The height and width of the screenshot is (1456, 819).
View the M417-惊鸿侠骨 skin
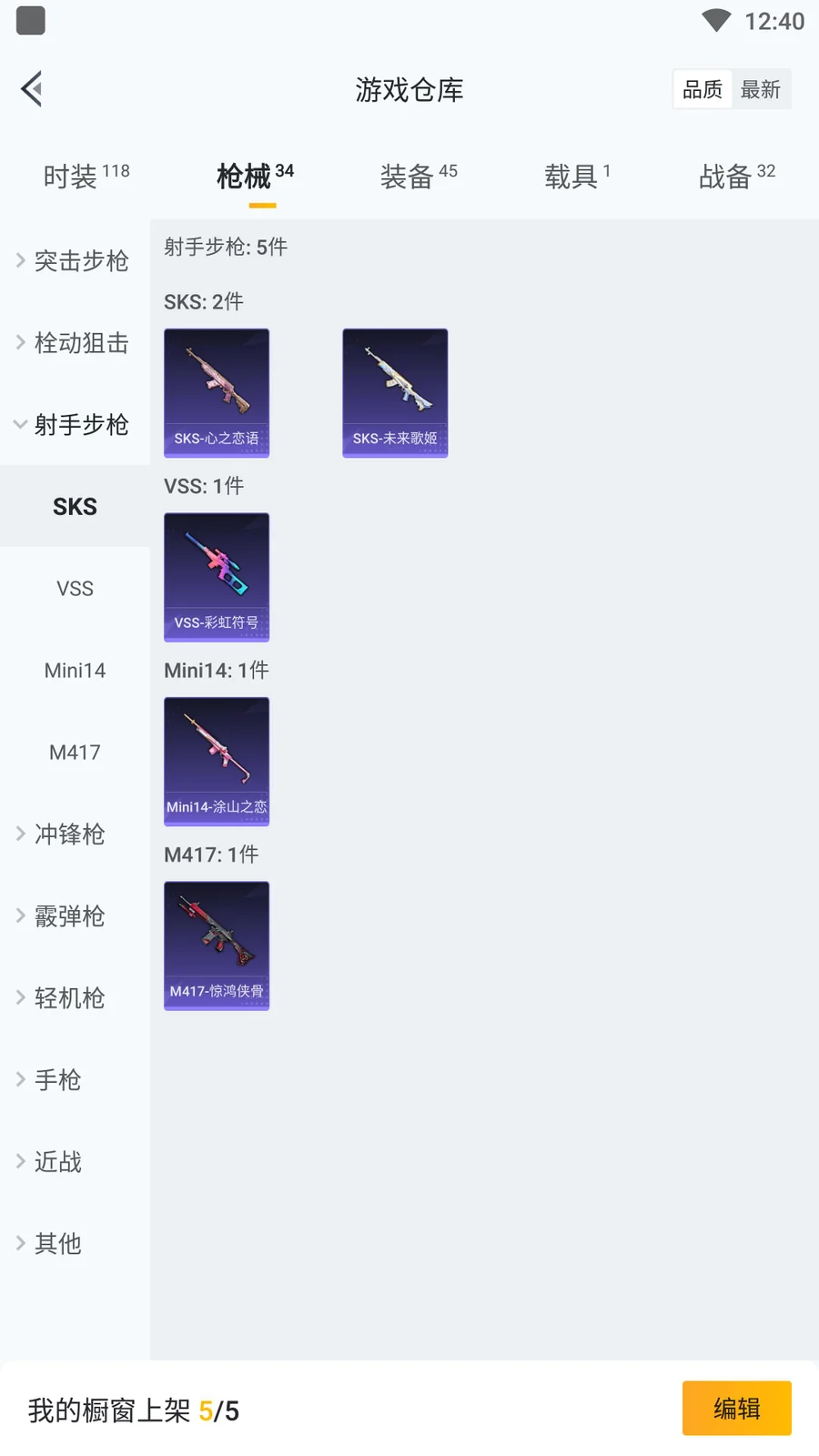coord(217,945)
